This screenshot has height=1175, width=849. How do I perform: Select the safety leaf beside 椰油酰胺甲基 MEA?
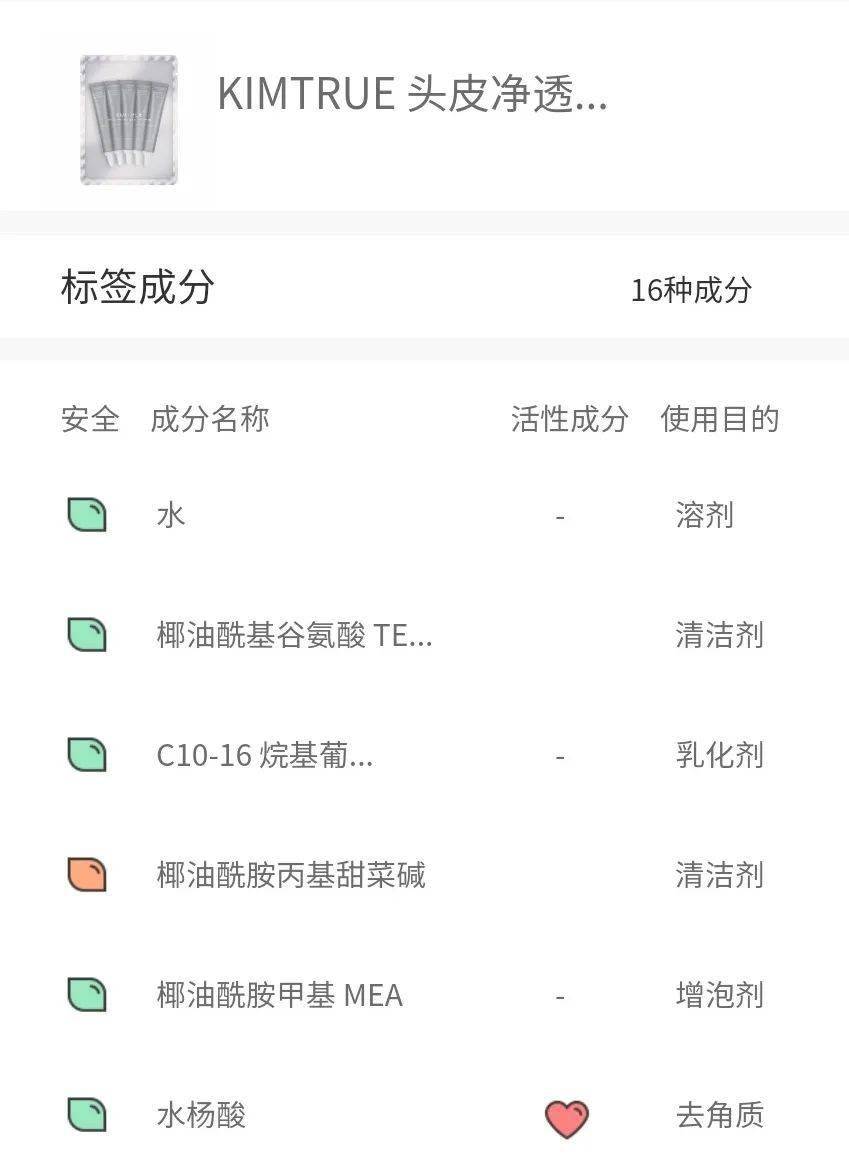pyautogui.click(x=87, y=995)
